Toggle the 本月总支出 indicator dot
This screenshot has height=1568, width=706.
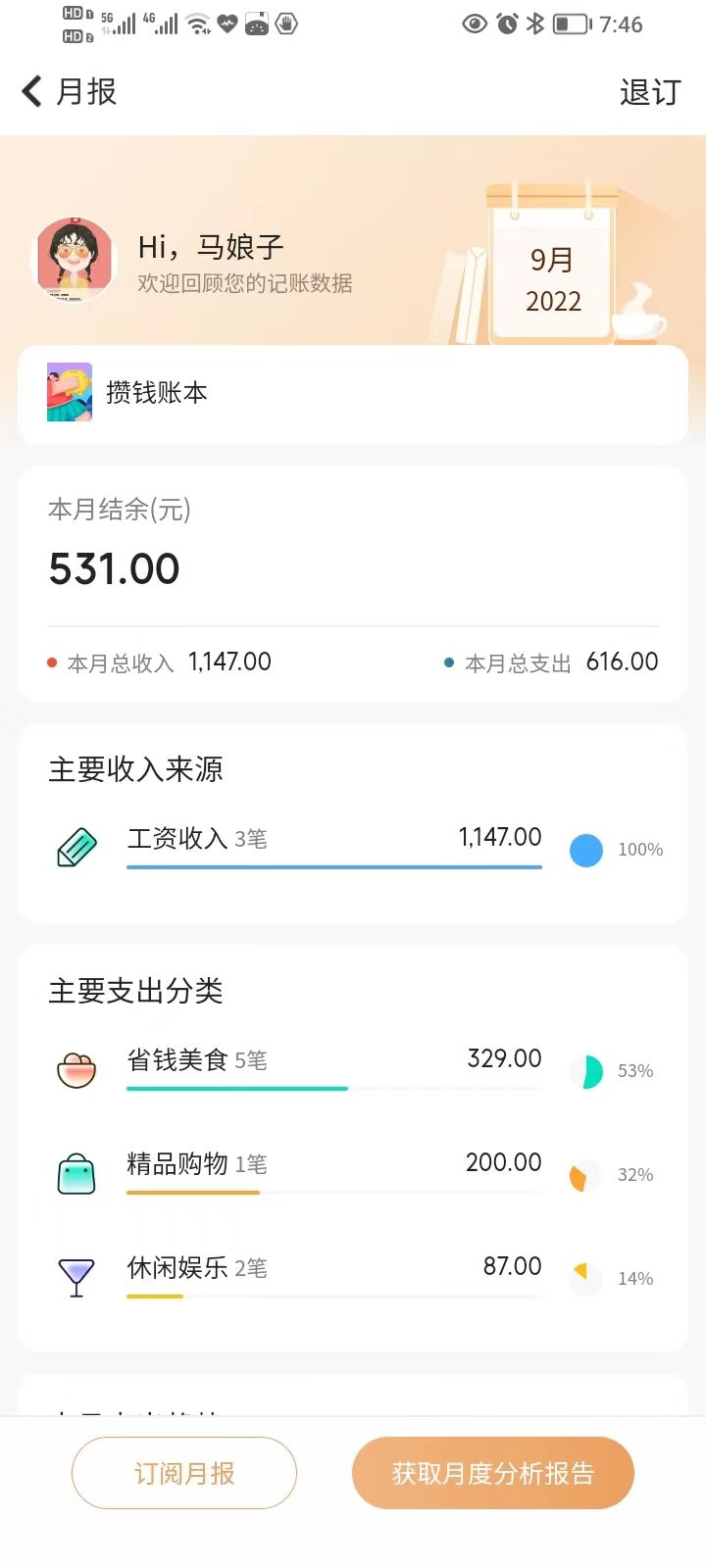[449, 662]
